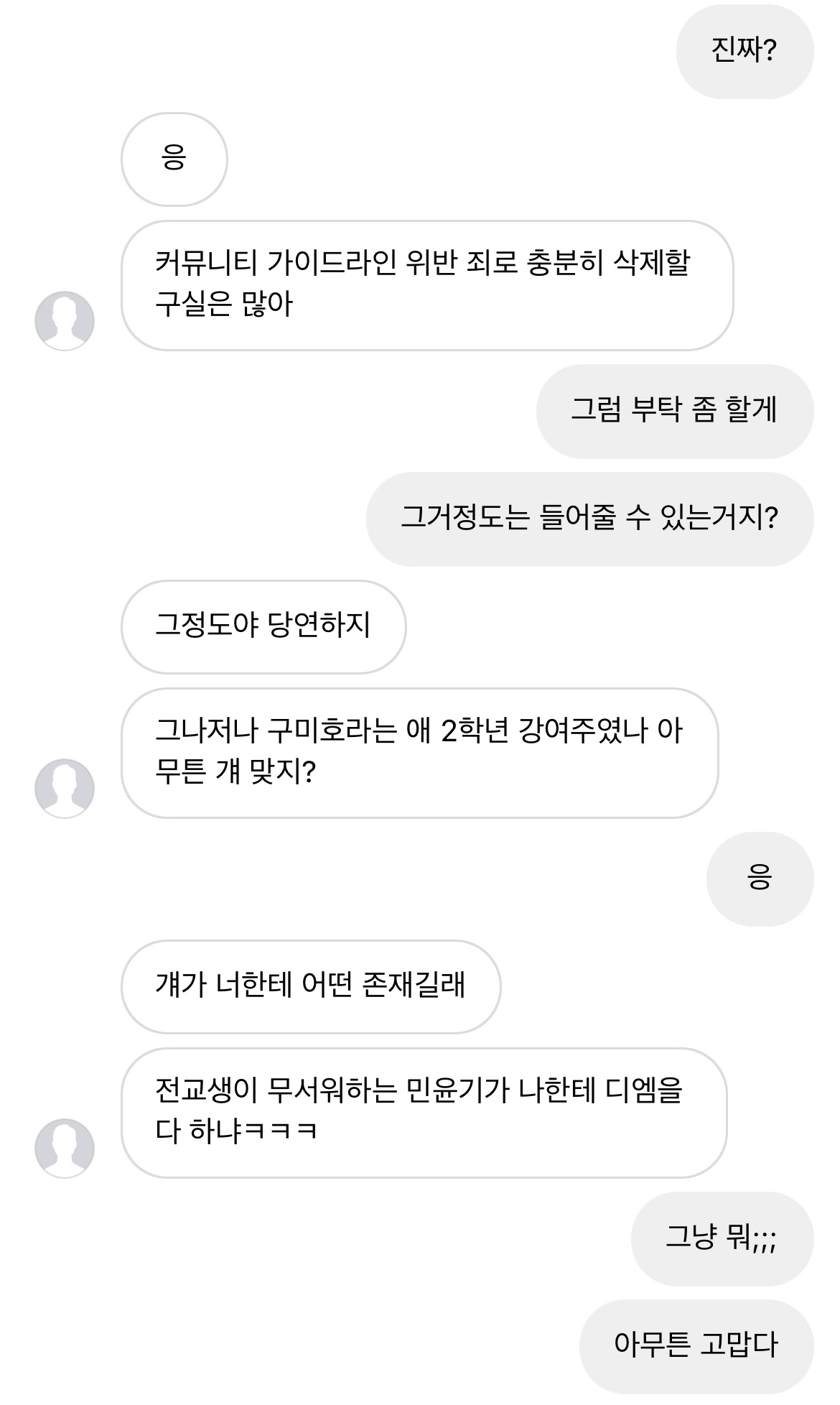Image resolution: width=840 pixels, height=1405 pixels.
Task: Open profile avatar beside the 전교생이 무서워하는 message
Action: coord(65,1148)
